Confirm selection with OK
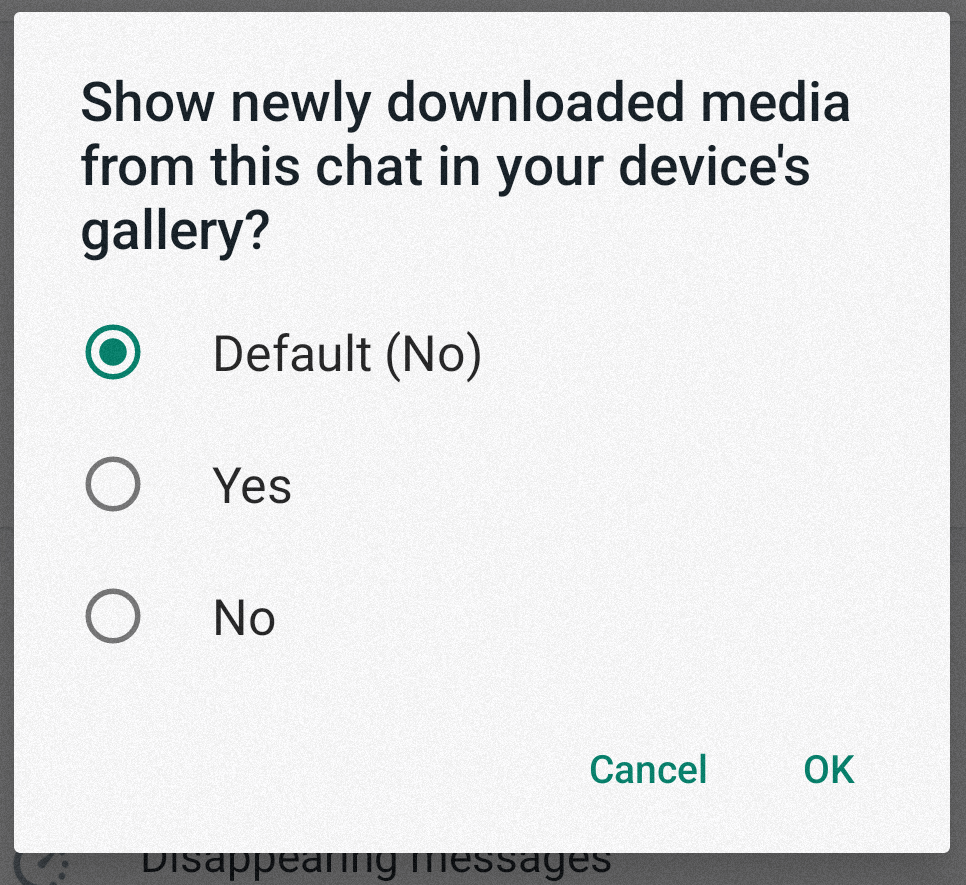 click(x=829, y=769)
